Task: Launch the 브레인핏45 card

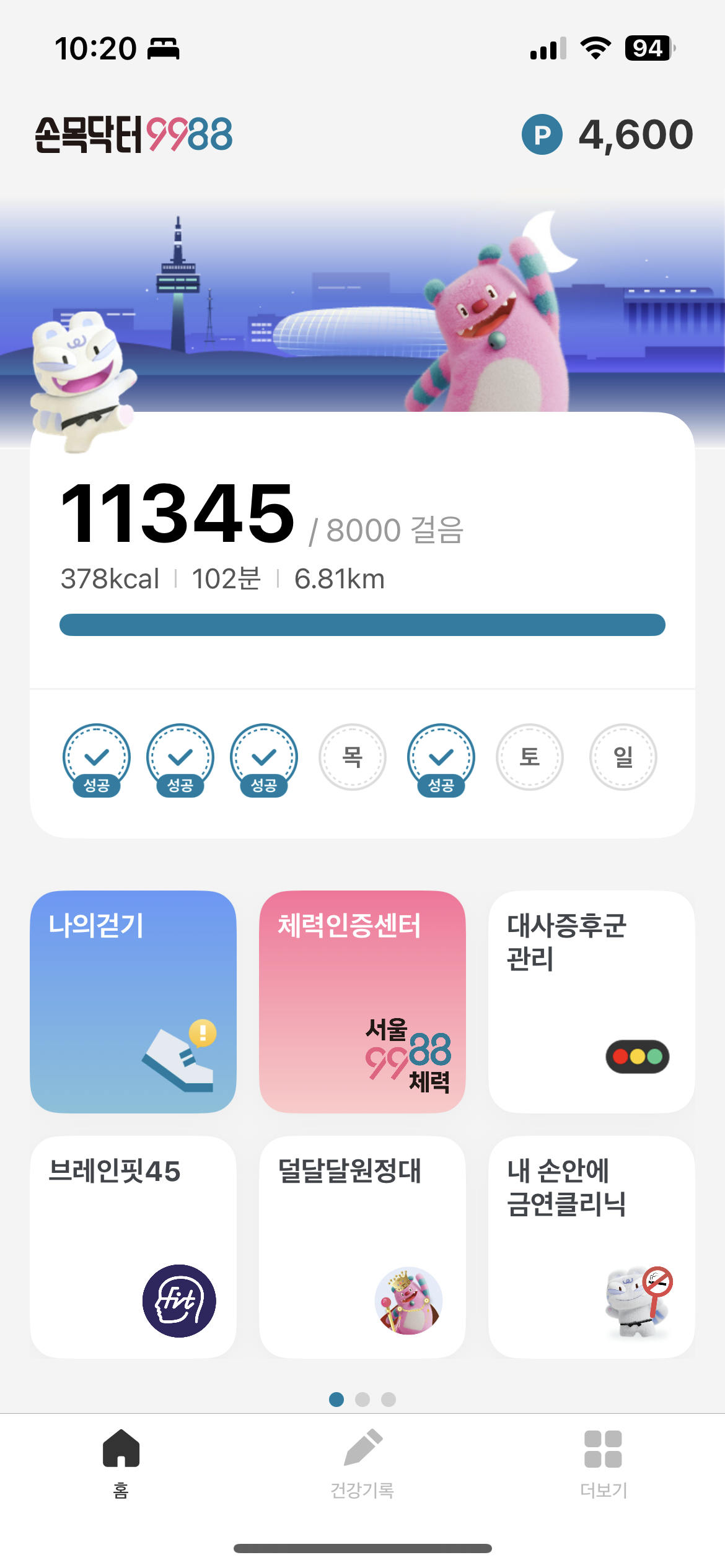Action: point(133,1246)
